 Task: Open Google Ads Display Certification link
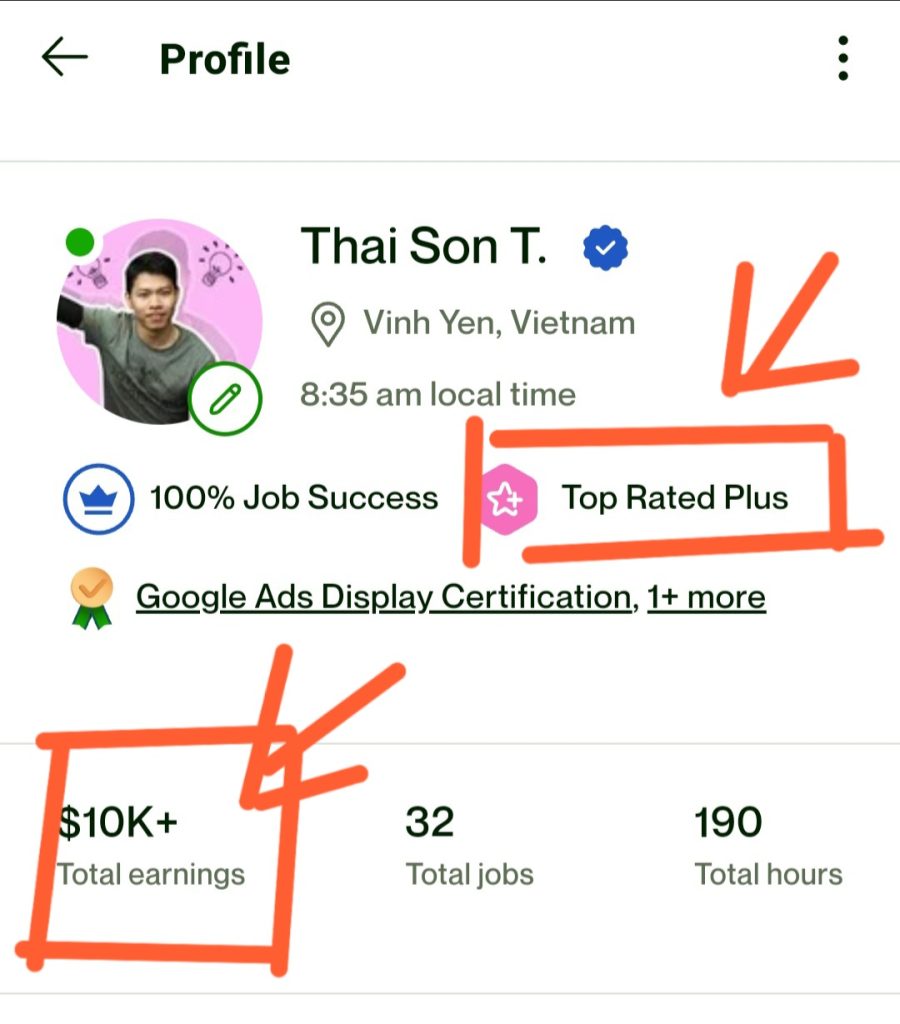tap(383, 598)
